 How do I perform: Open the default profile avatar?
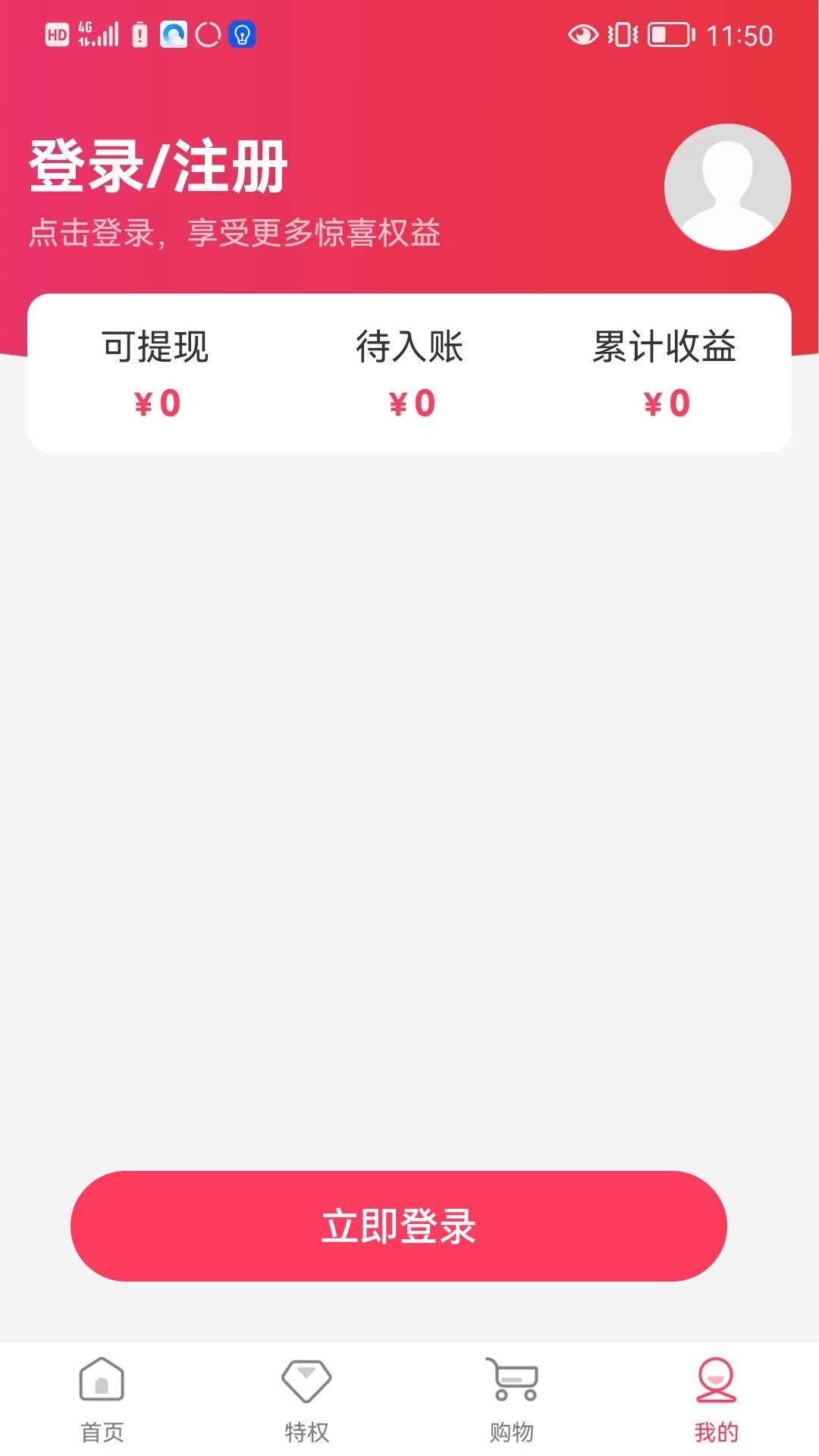click(727, 187)
